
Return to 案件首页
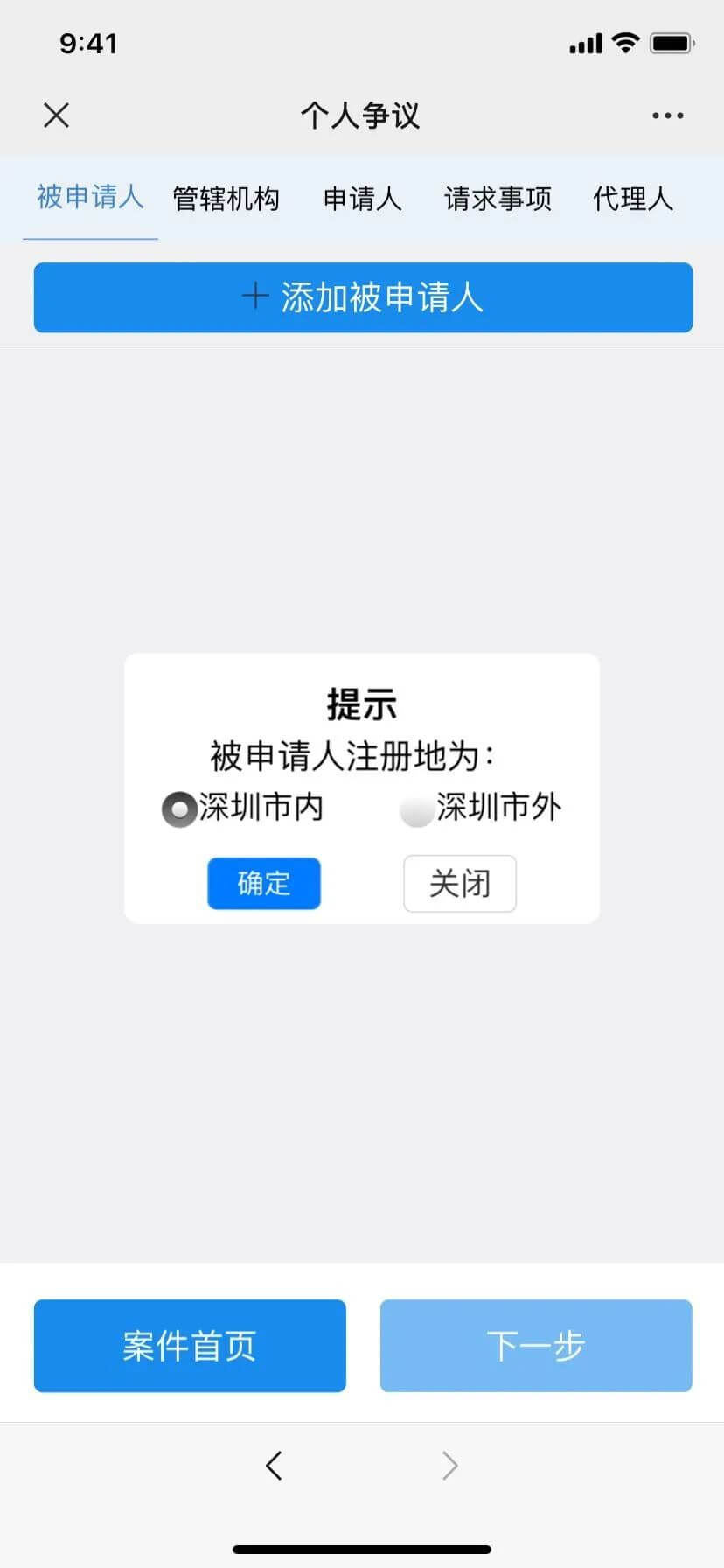click(x=190, y=1345)
